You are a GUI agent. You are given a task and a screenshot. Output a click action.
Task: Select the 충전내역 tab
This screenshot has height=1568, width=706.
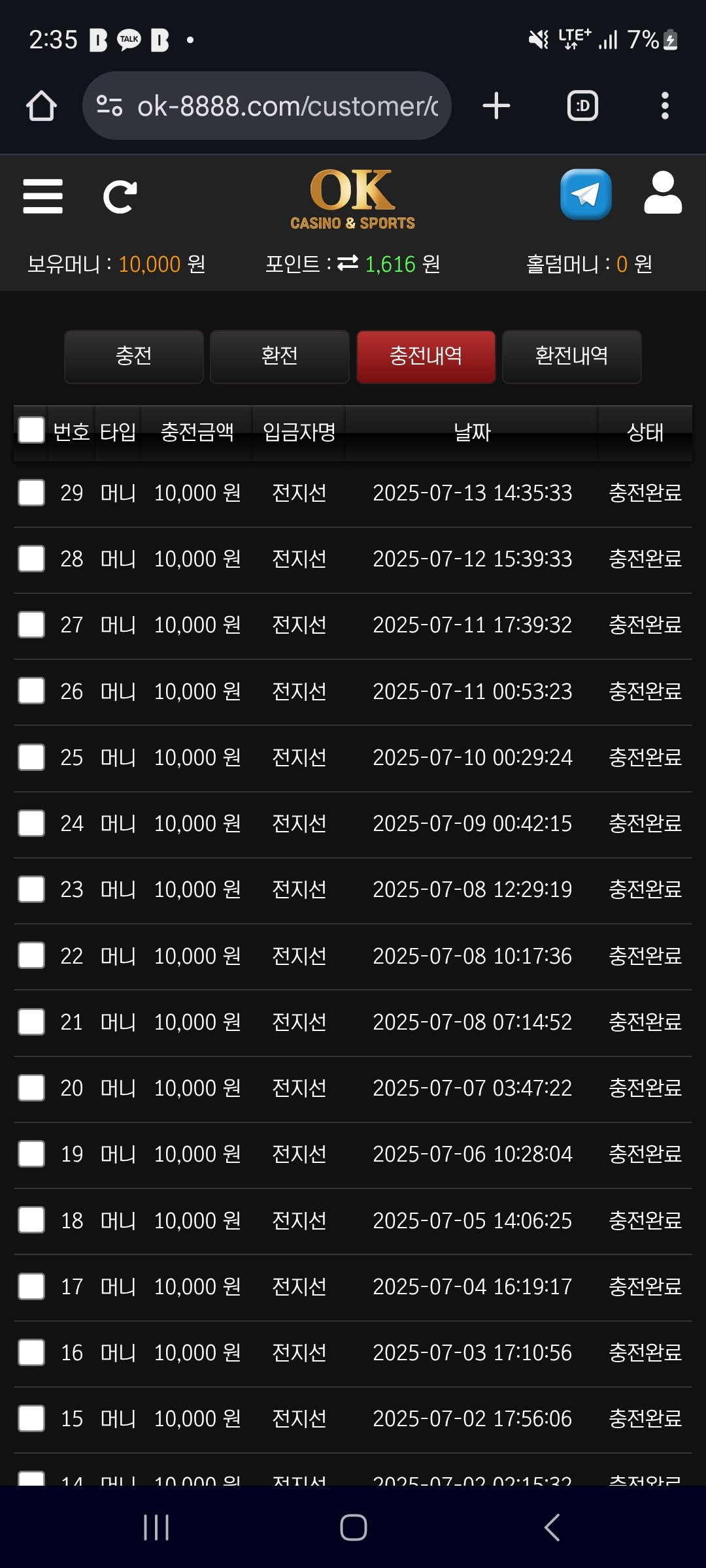tap(426, 356)
